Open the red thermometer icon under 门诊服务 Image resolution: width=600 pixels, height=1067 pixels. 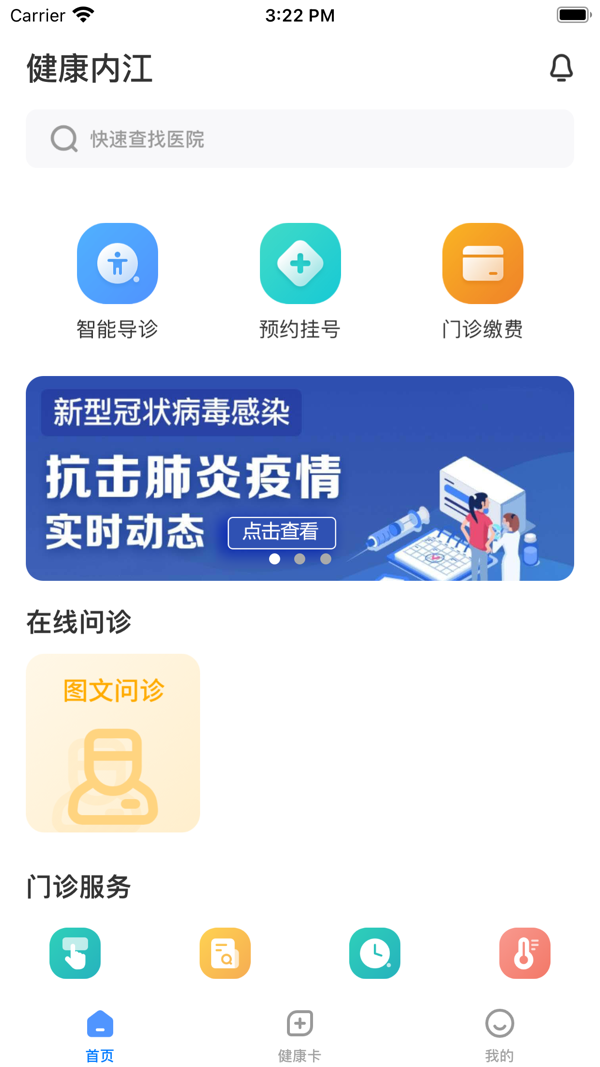(x=525, y=953)
